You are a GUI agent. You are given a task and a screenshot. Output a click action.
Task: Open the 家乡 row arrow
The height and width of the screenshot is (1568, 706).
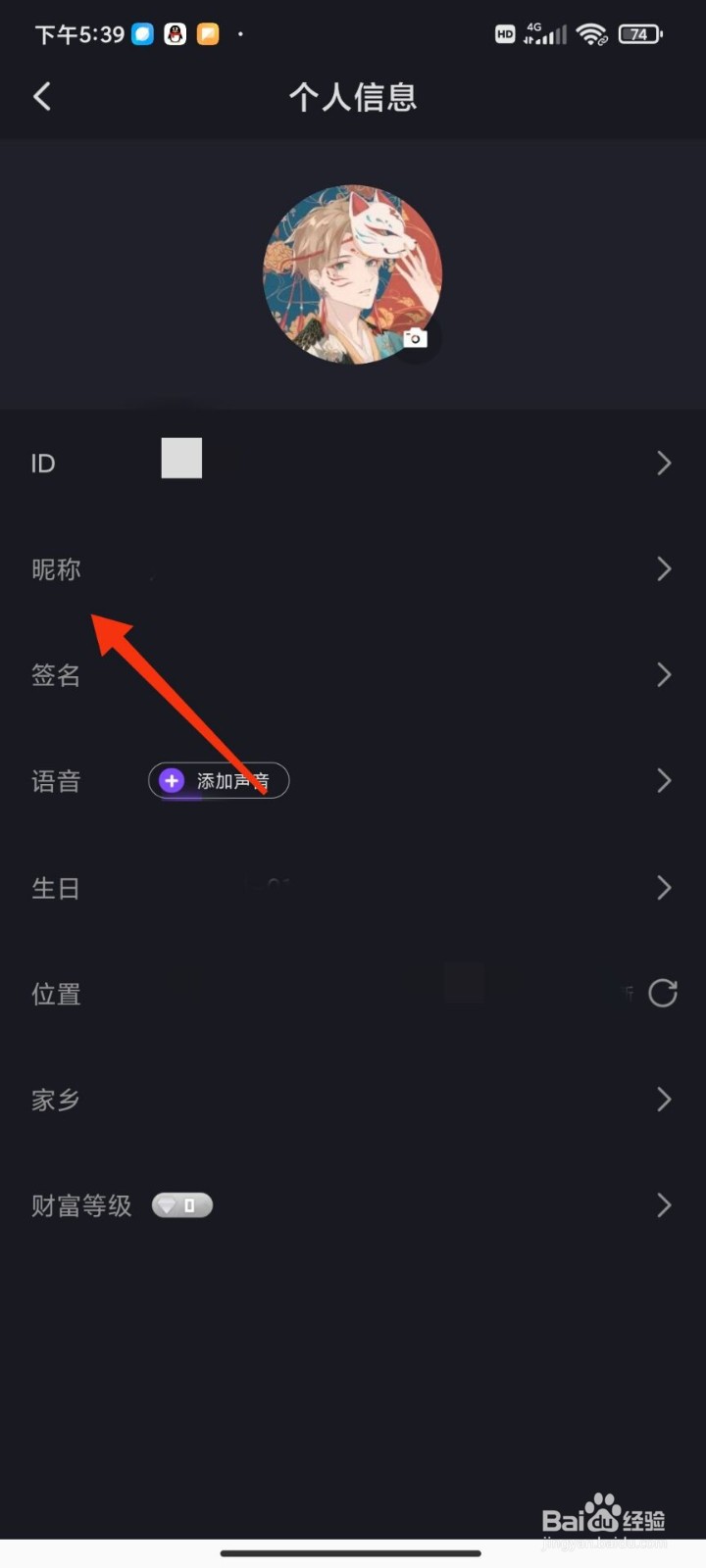664,1099
